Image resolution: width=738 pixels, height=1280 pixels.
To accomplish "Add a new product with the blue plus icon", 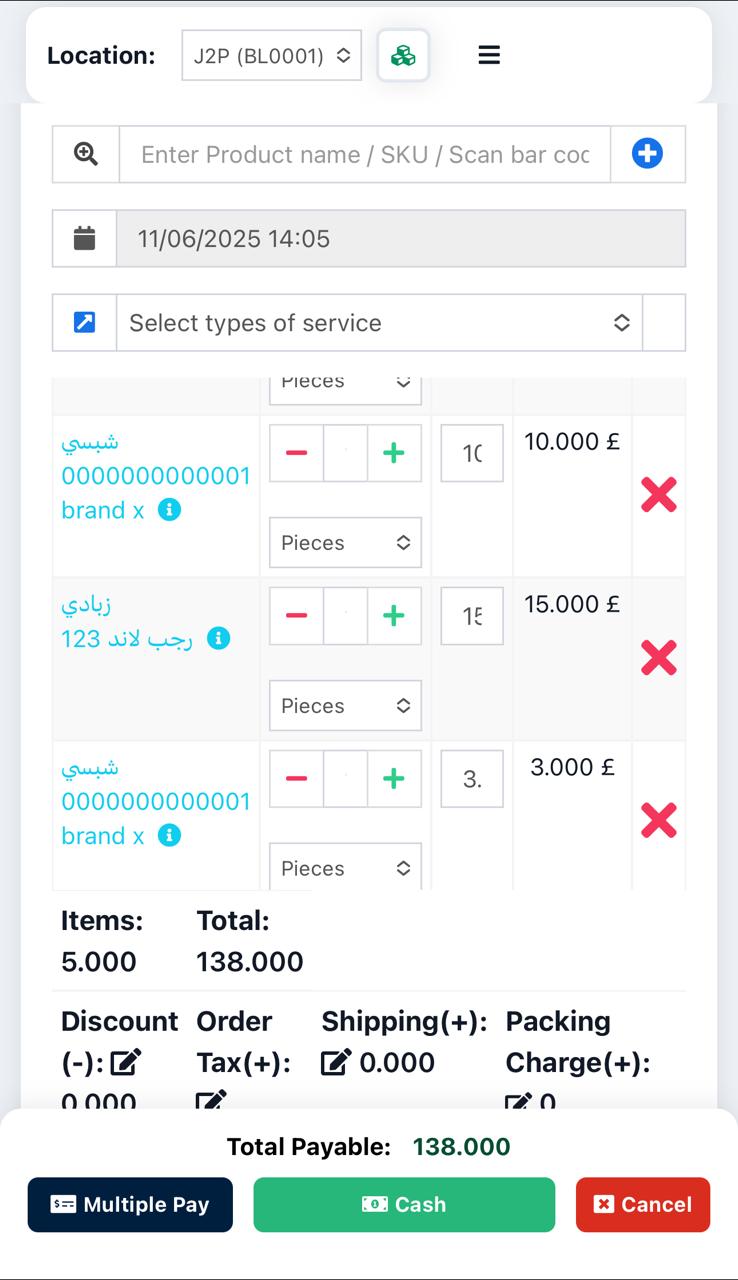I will coord(648,153).
